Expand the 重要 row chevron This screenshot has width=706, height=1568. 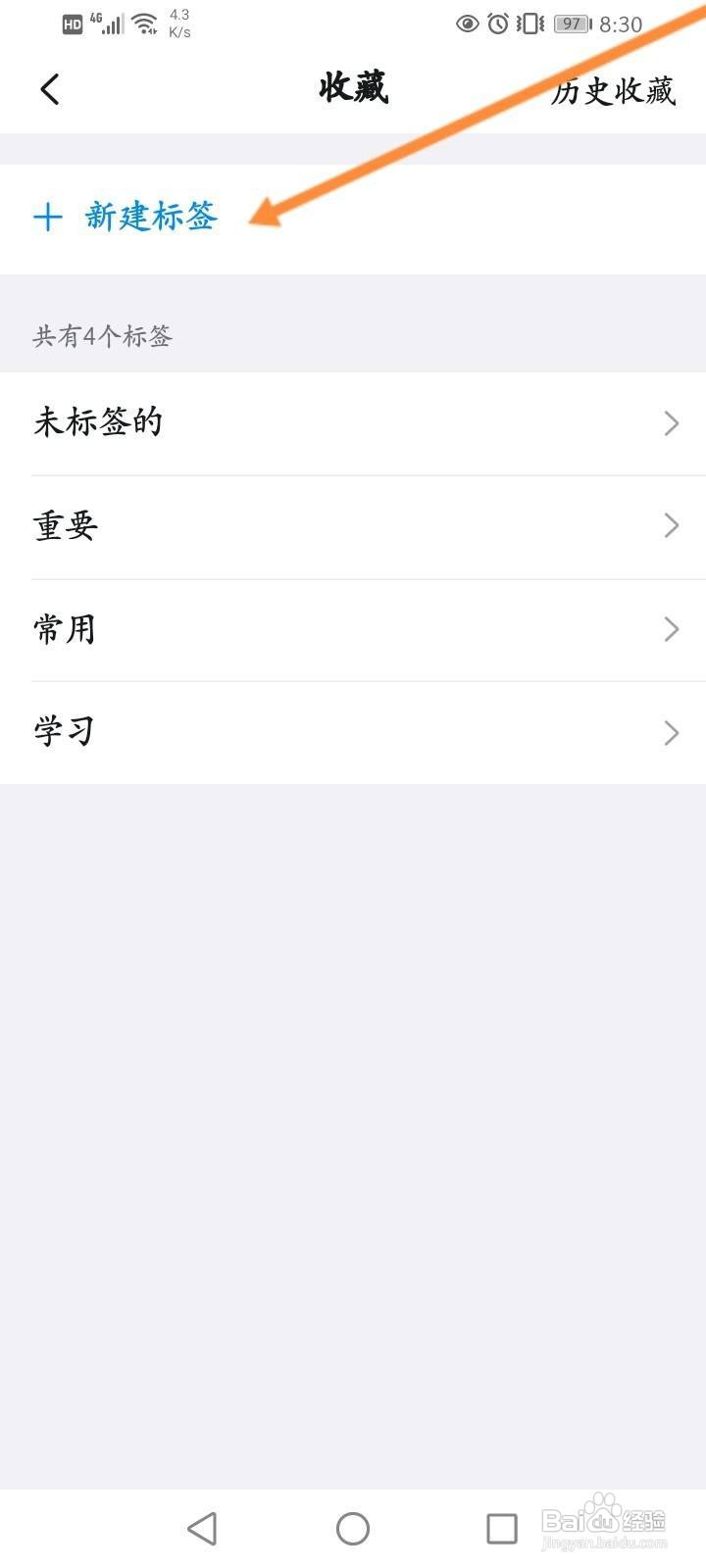pos(672,526)
